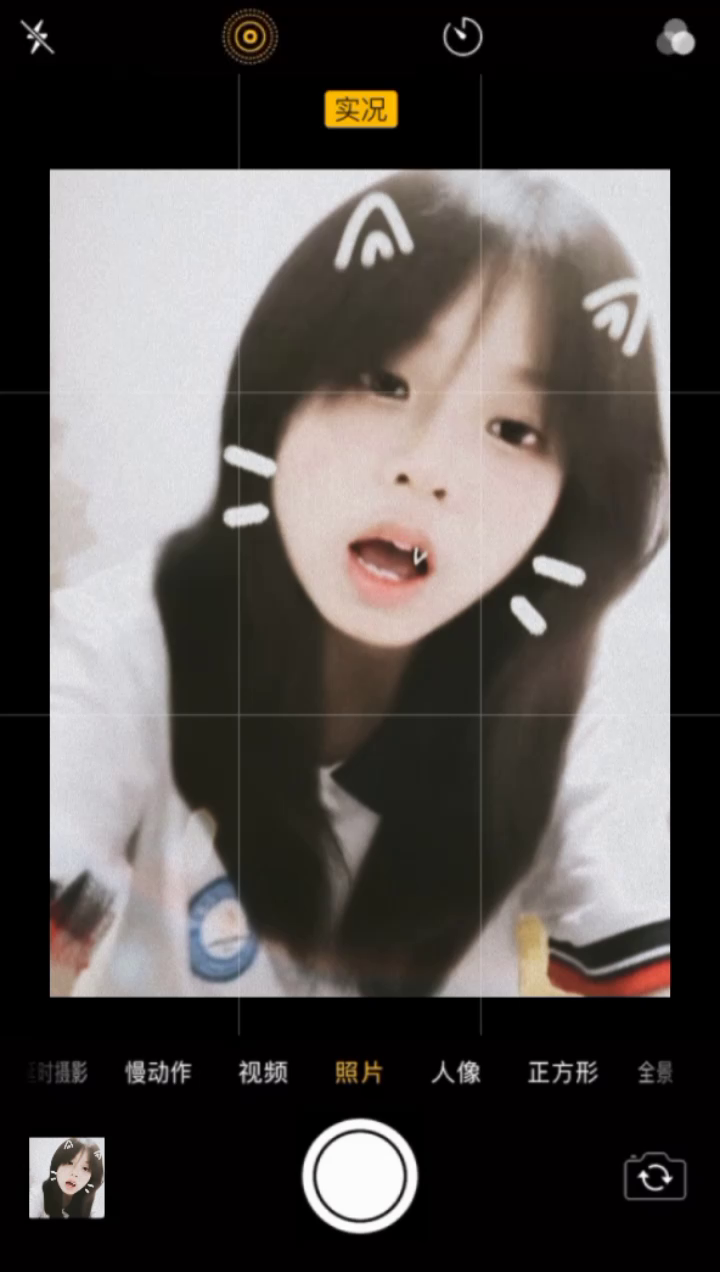Flip between front and rear camera
This screenshot has width=720, height=1272.
tap(655, 1177)
